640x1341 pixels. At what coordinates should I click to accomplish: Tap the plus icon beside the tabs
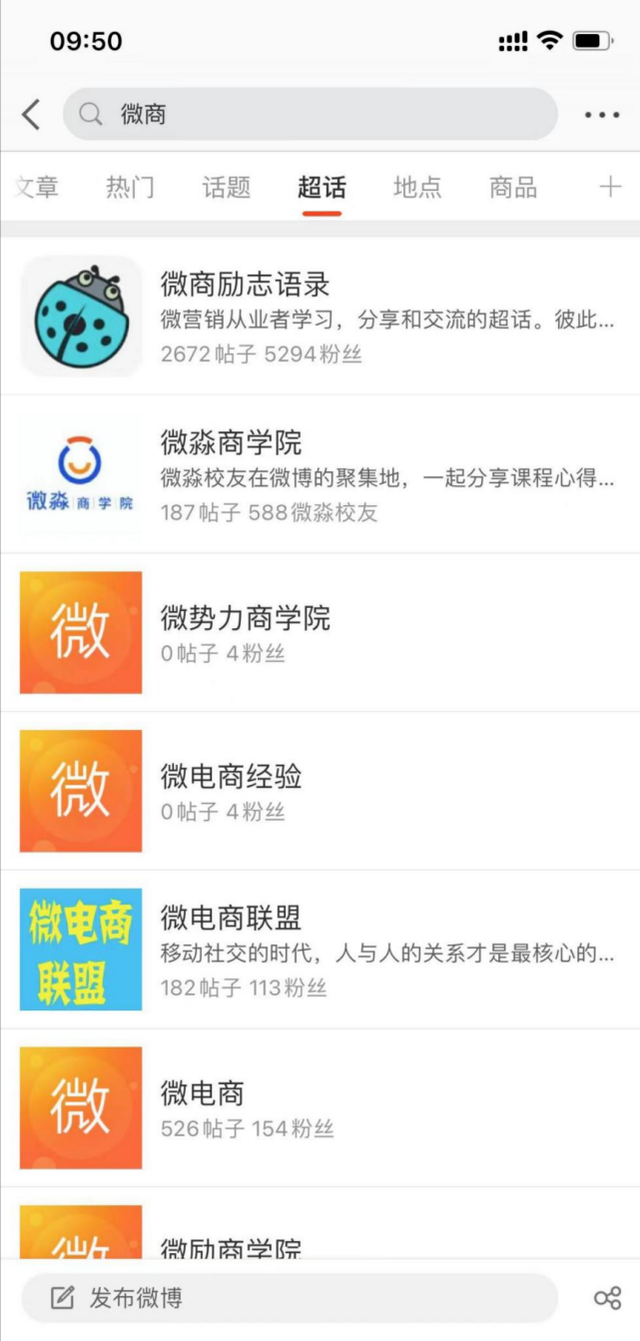[x=610, y=187]
